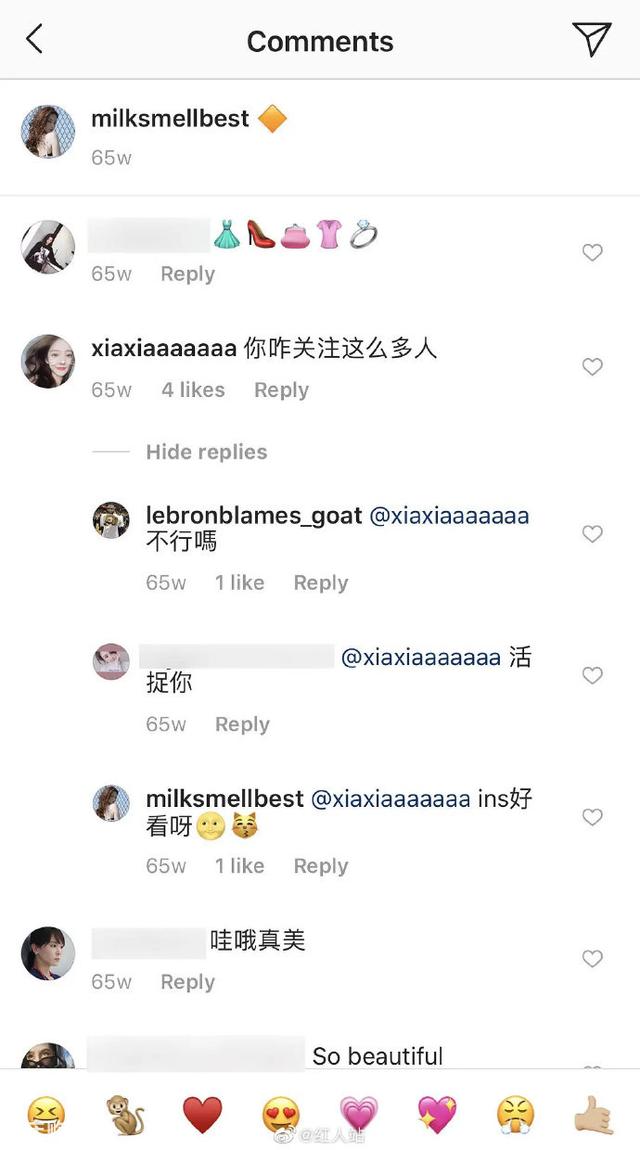Hide replies under xiaxiaaaaaaa's comment
This screenshot has height=1150, width=640.
tap(206, 452)
